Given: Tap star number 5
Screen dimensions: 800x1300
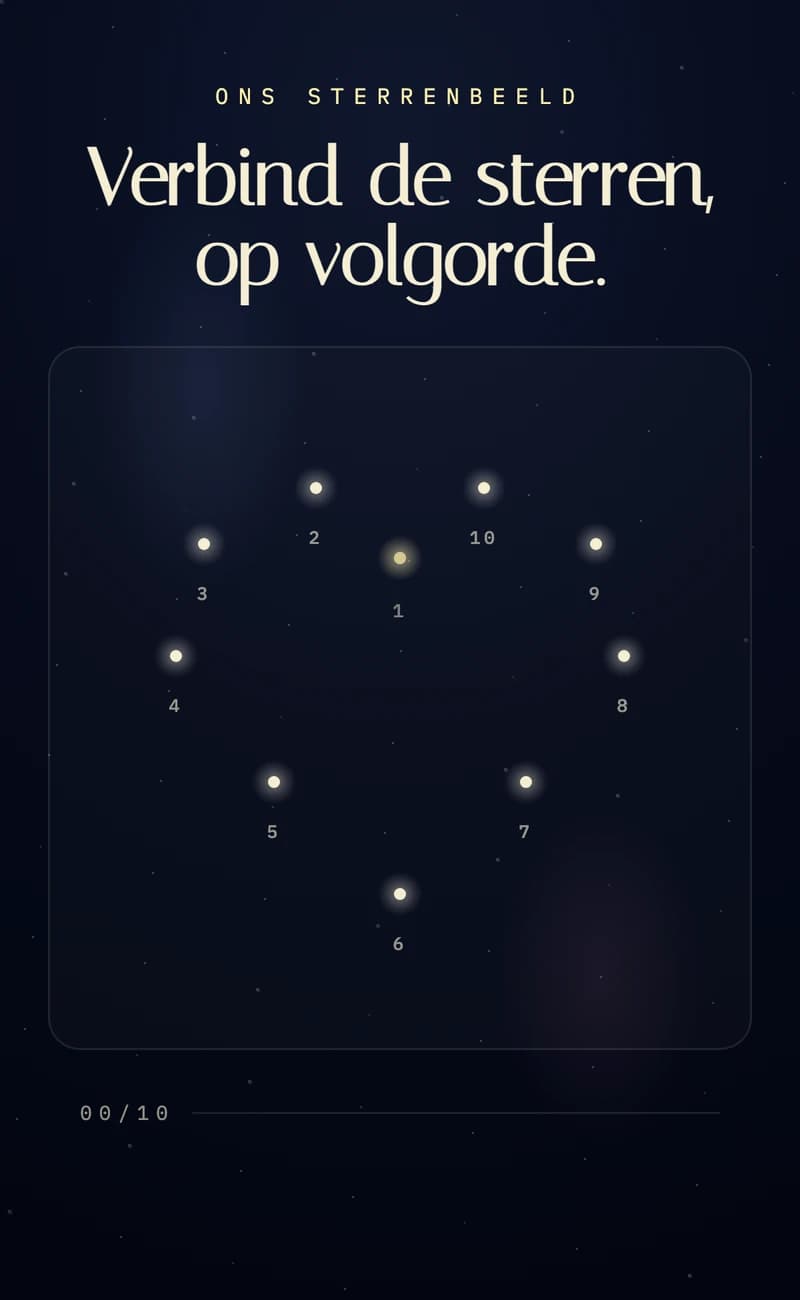Looking at the screenshot, I should (274, 782).
